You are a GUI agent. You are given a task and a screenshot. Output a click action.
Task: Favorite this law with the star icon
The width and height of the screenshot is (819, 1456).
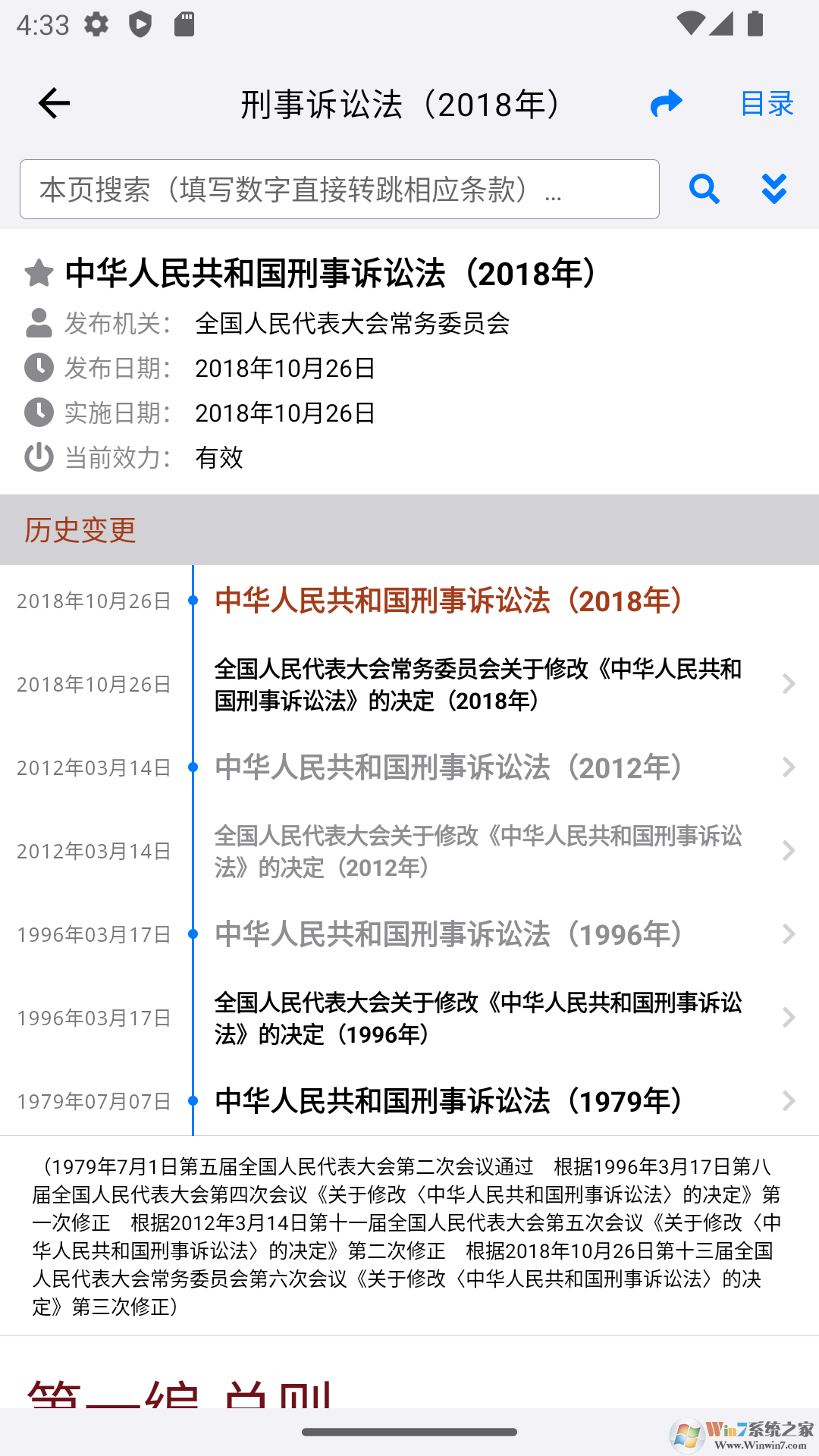pyautogui.click(x=39, y=273)
